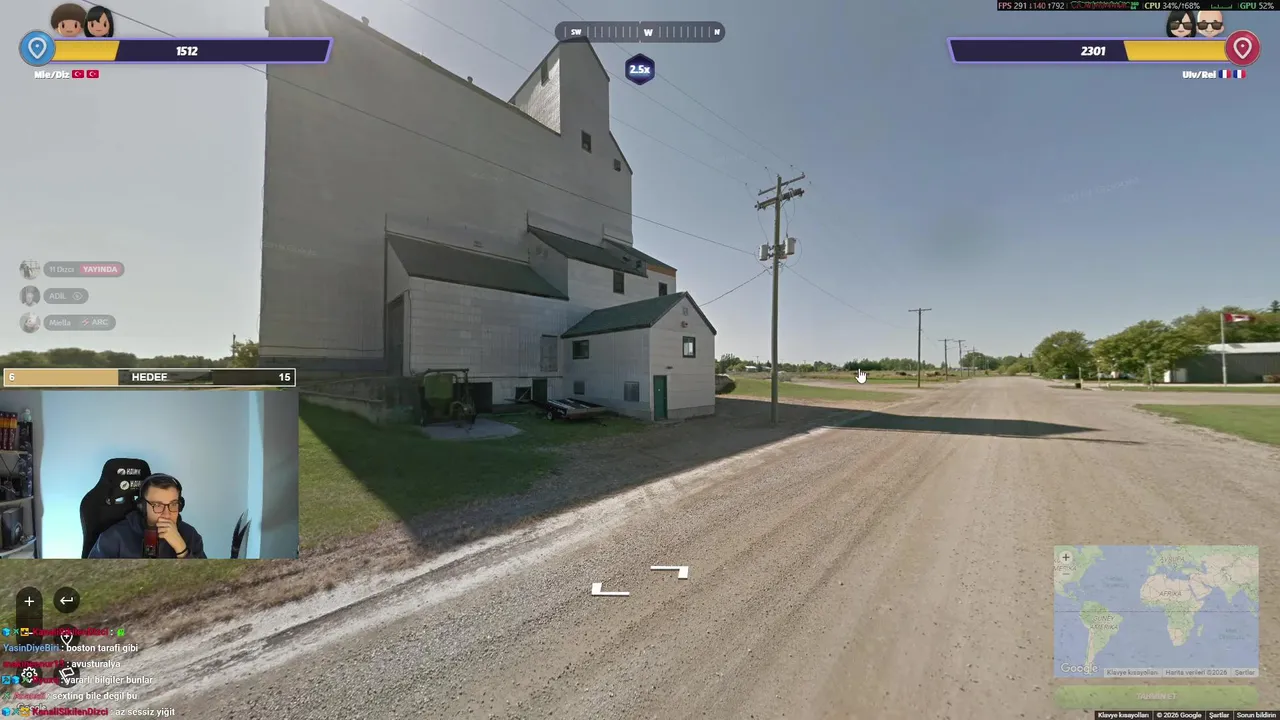Screen dimensions: 1280x720
Task: Open the Şartlar terms link
Action: point(1219,715)
